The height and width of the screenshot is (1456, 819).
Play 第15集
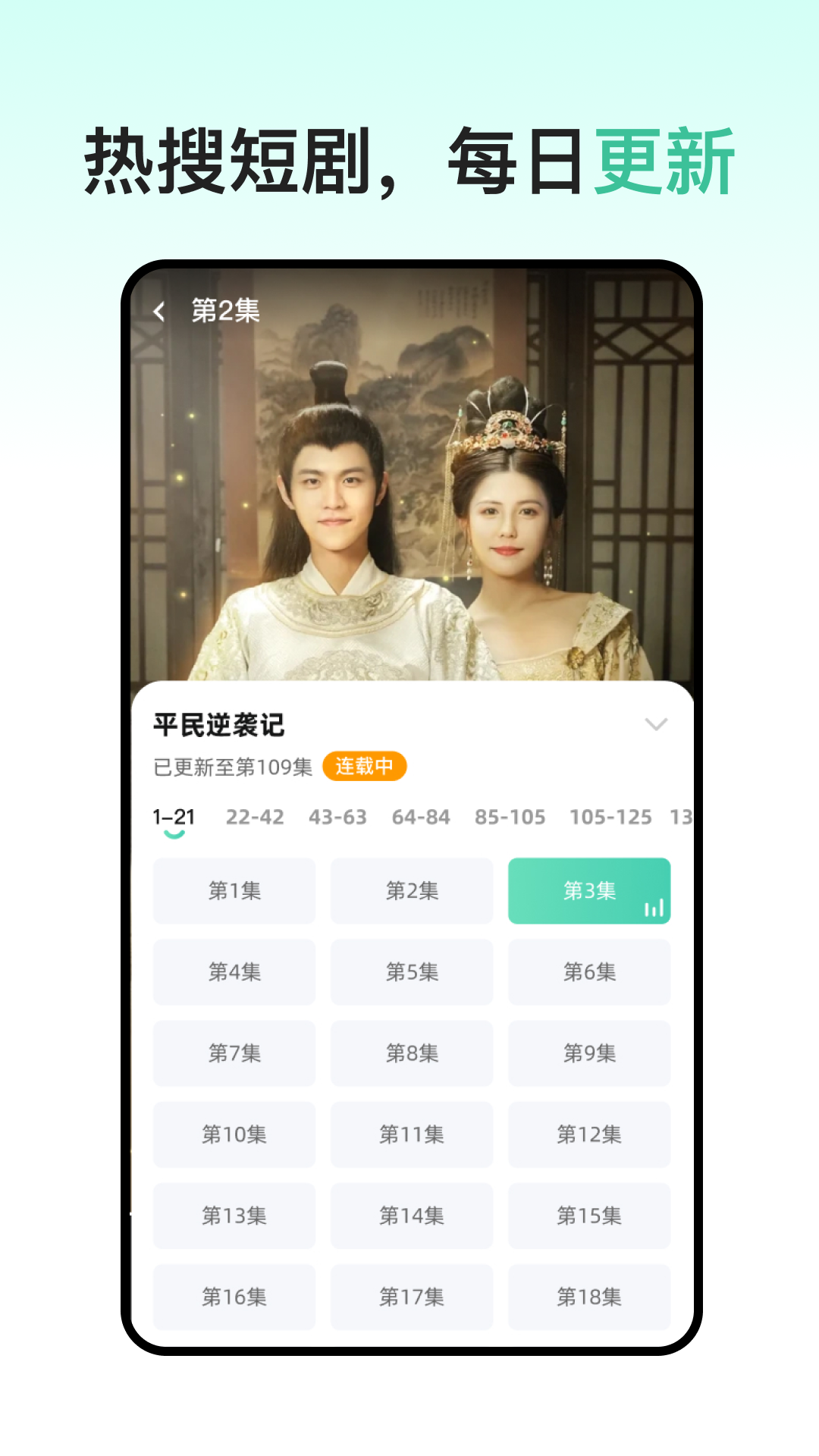590,1216
